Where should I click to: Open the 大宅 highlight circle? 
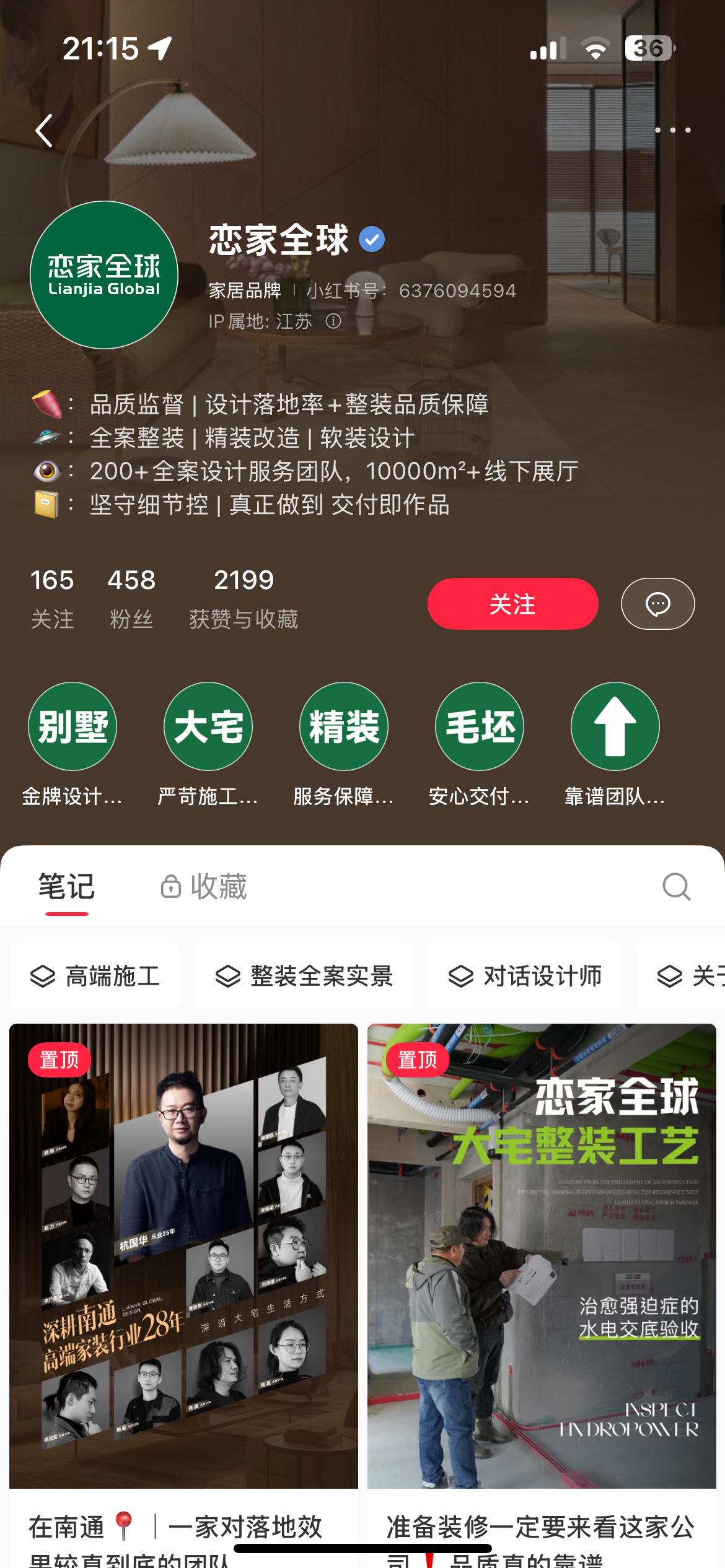[x=208, y=727]
